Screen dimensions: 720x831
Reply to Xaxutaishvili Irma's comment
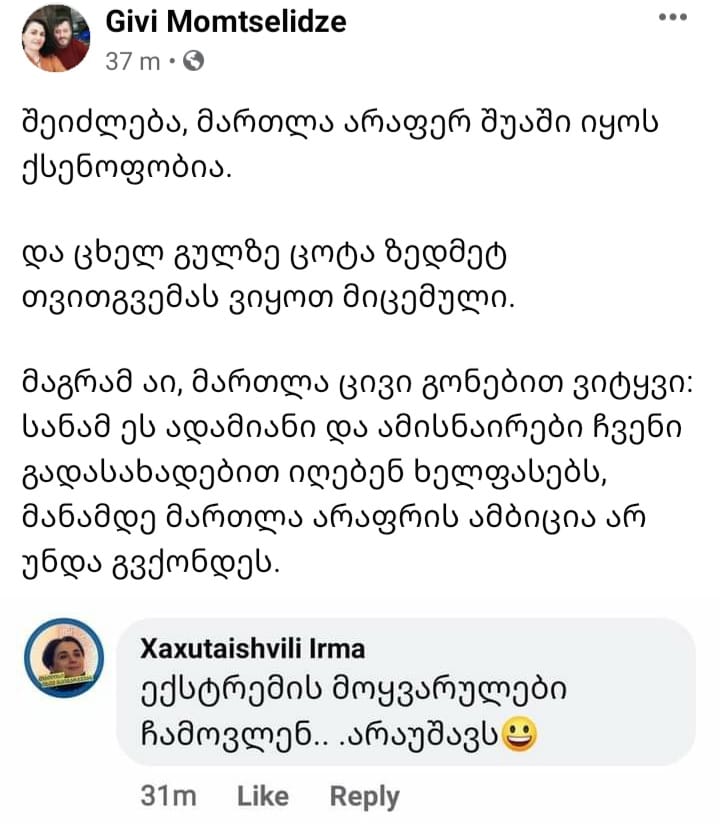364,796
